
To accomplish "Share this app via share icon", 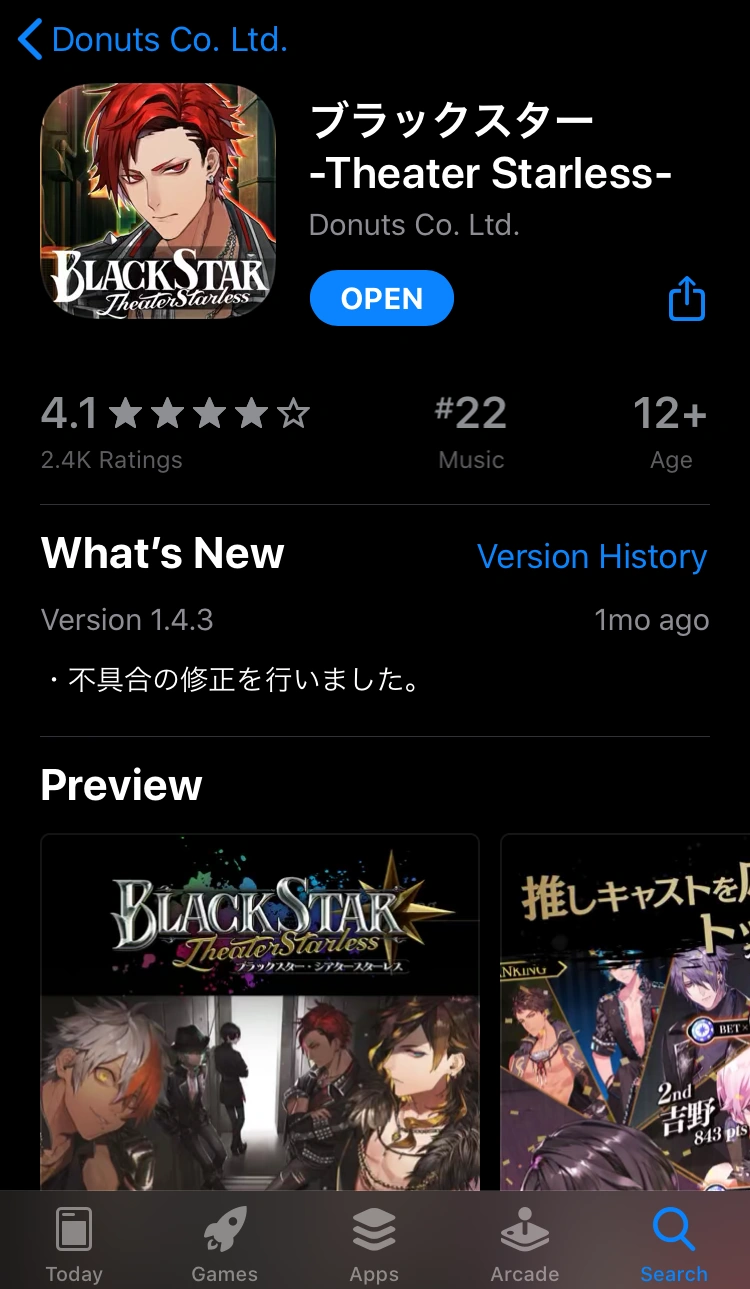I will click(686, 299).
